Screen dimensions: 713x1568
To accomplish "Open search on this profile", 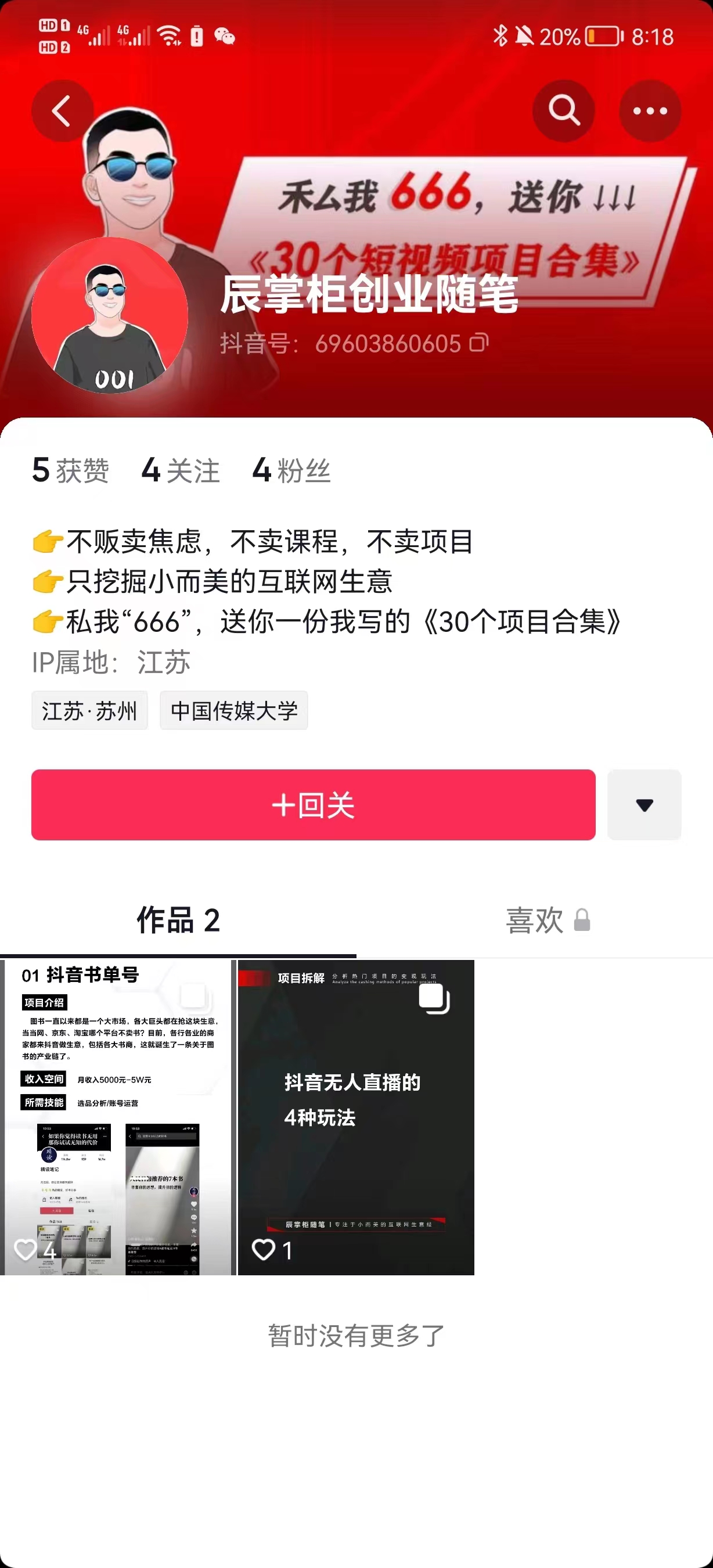I will pyautogui.click(x=563, y=111).
